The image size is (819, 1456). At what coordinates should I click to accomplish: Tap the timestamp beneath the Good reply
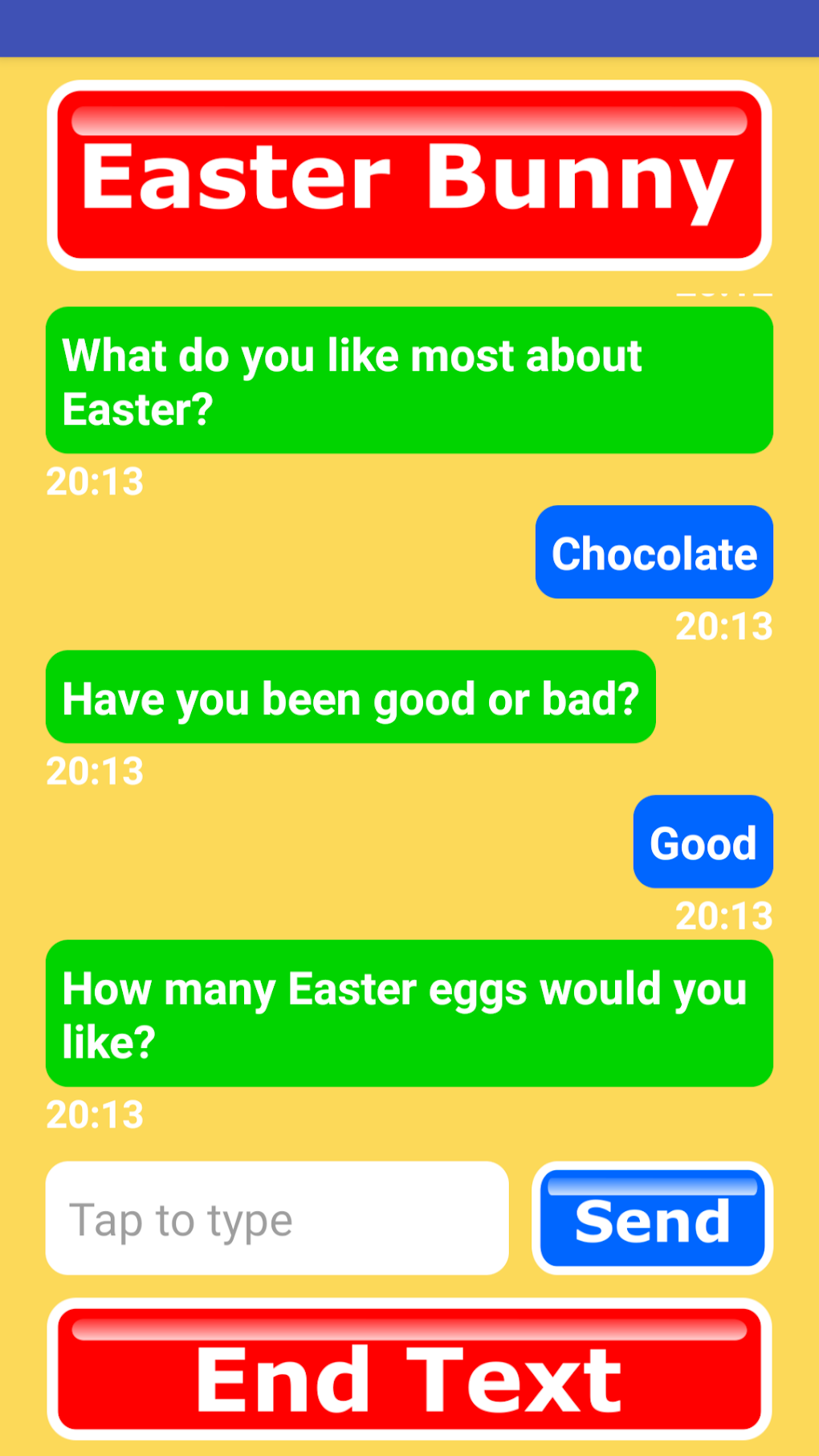coord(723,915)
